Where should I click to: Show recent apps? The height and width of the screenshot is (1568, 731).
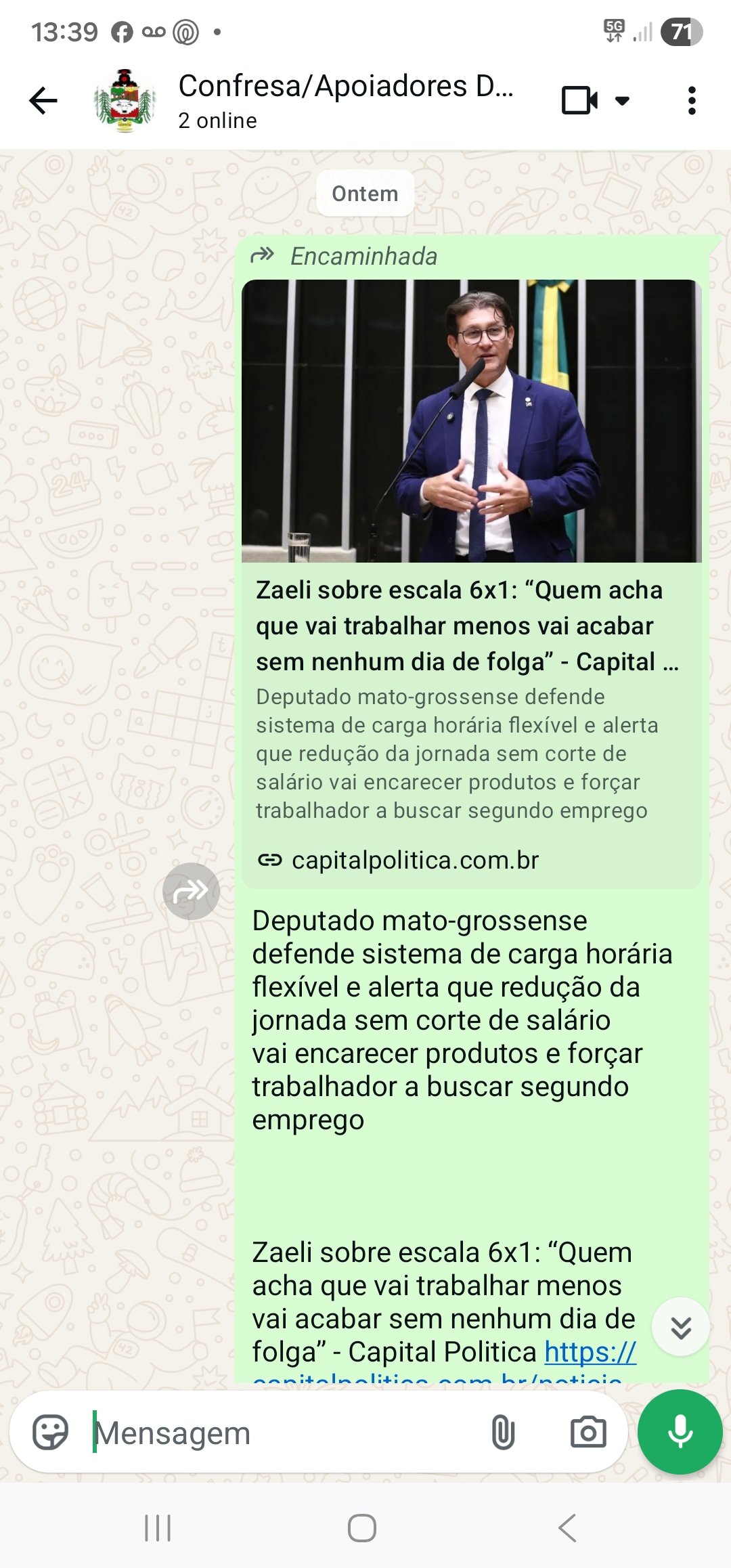pyautogui.click(x=158, y=1528)
